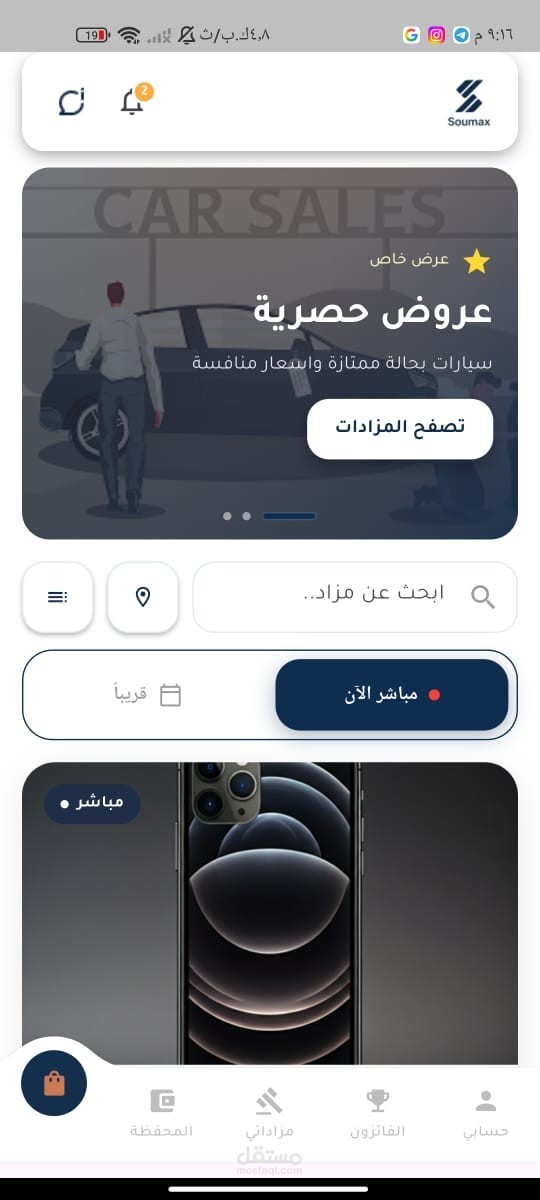
Task: Open the ابحث عن مزاد search field
Action: 355,597
